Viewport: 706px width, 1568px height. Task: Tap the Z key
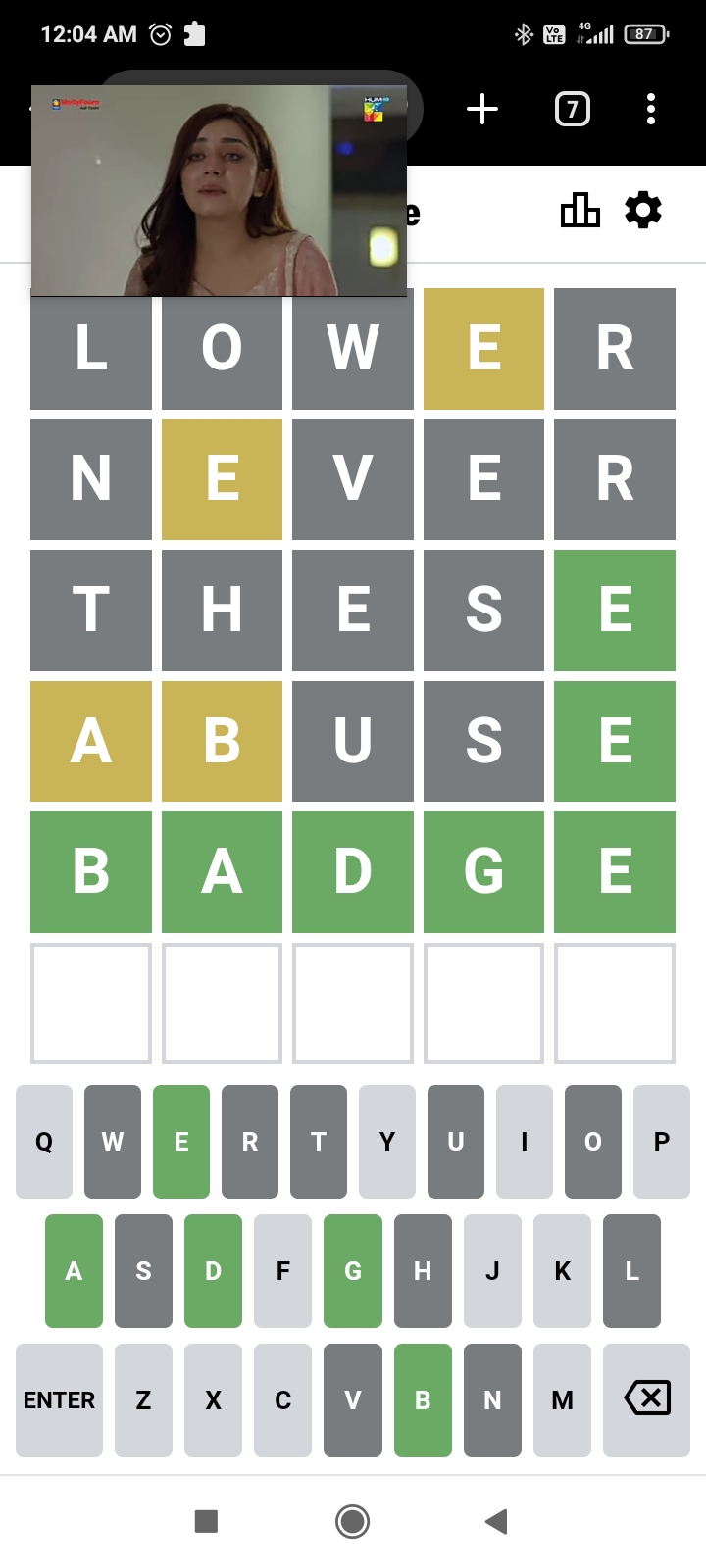pos(143,1400)
